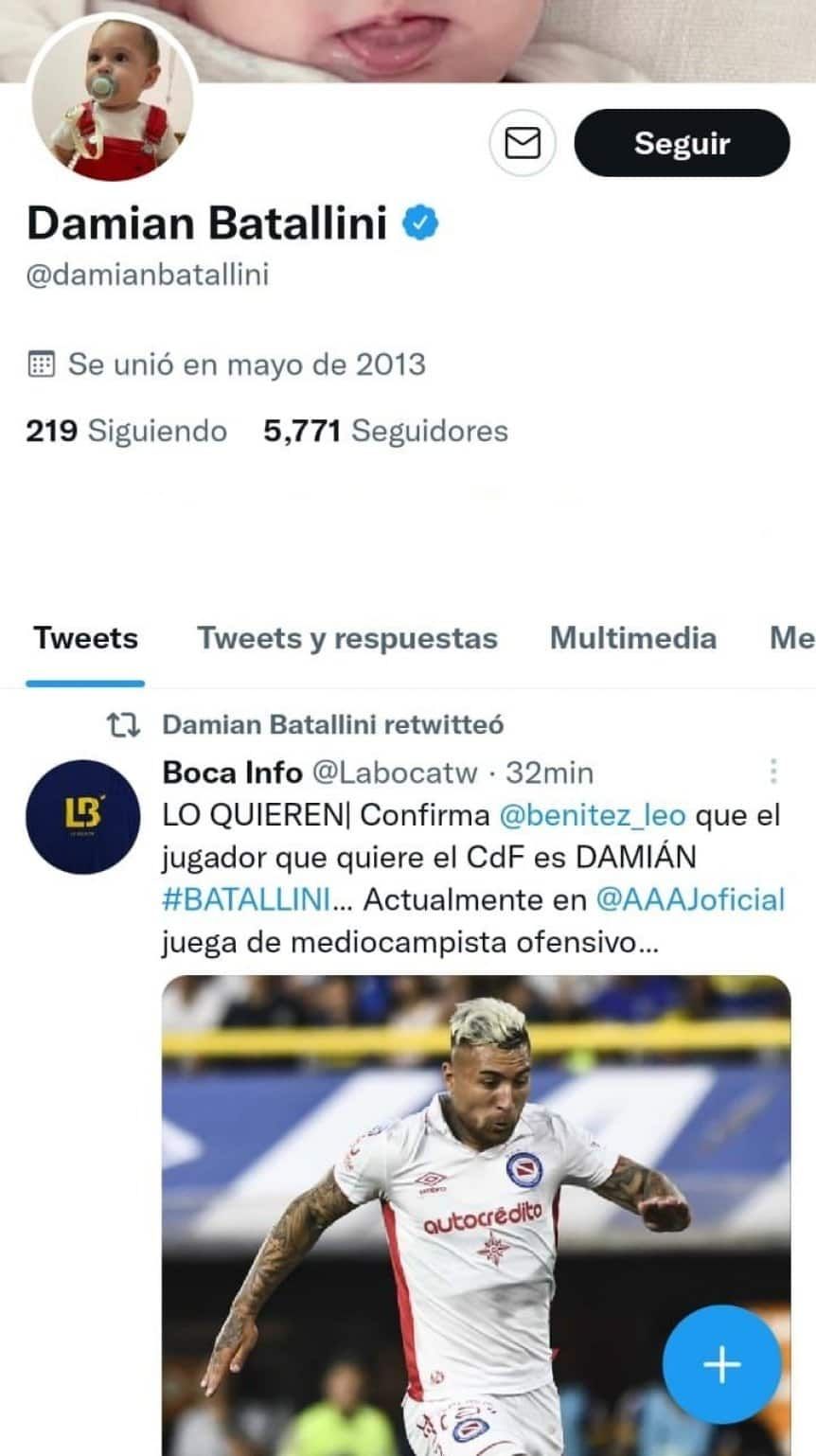
Task: Compose a new tweet with the plus button
Action: click(721, 1364)
